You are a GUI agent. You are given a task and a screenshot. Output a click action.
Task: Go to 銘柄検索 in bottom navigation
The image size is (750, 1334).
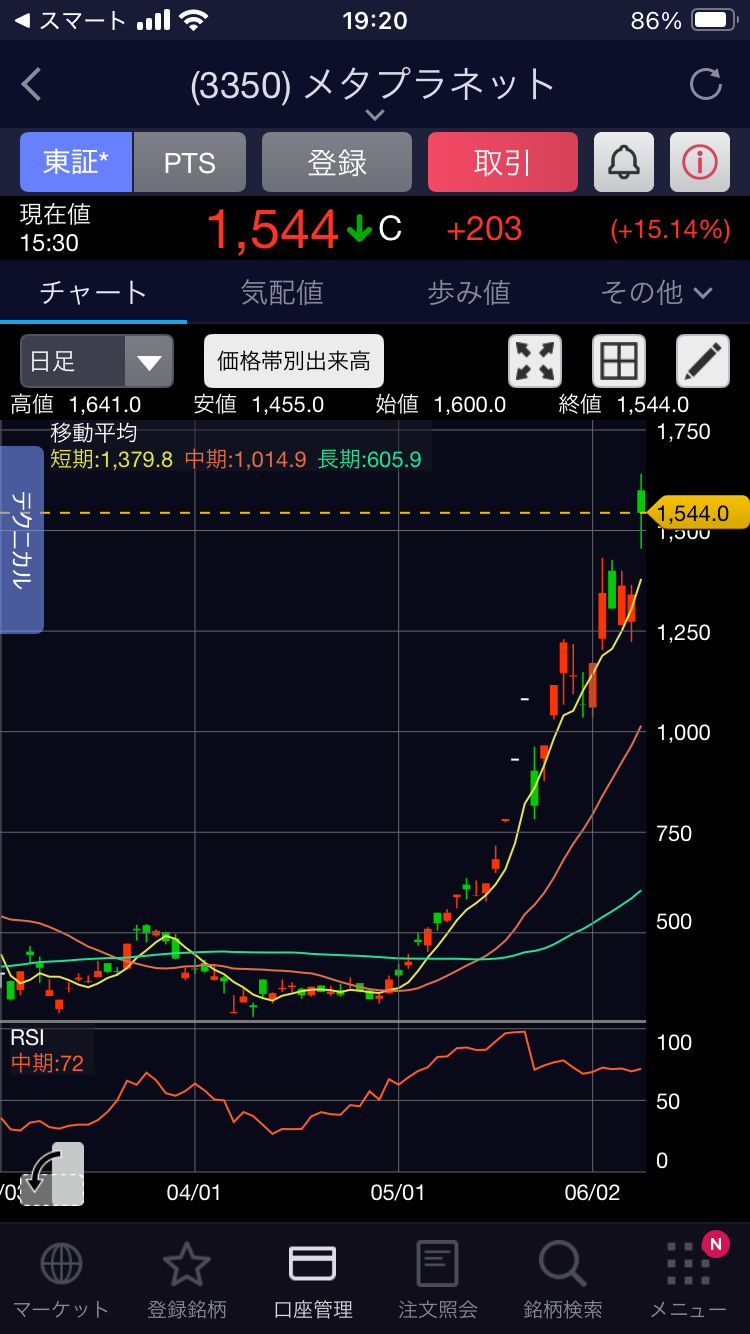coord(563,1280)
